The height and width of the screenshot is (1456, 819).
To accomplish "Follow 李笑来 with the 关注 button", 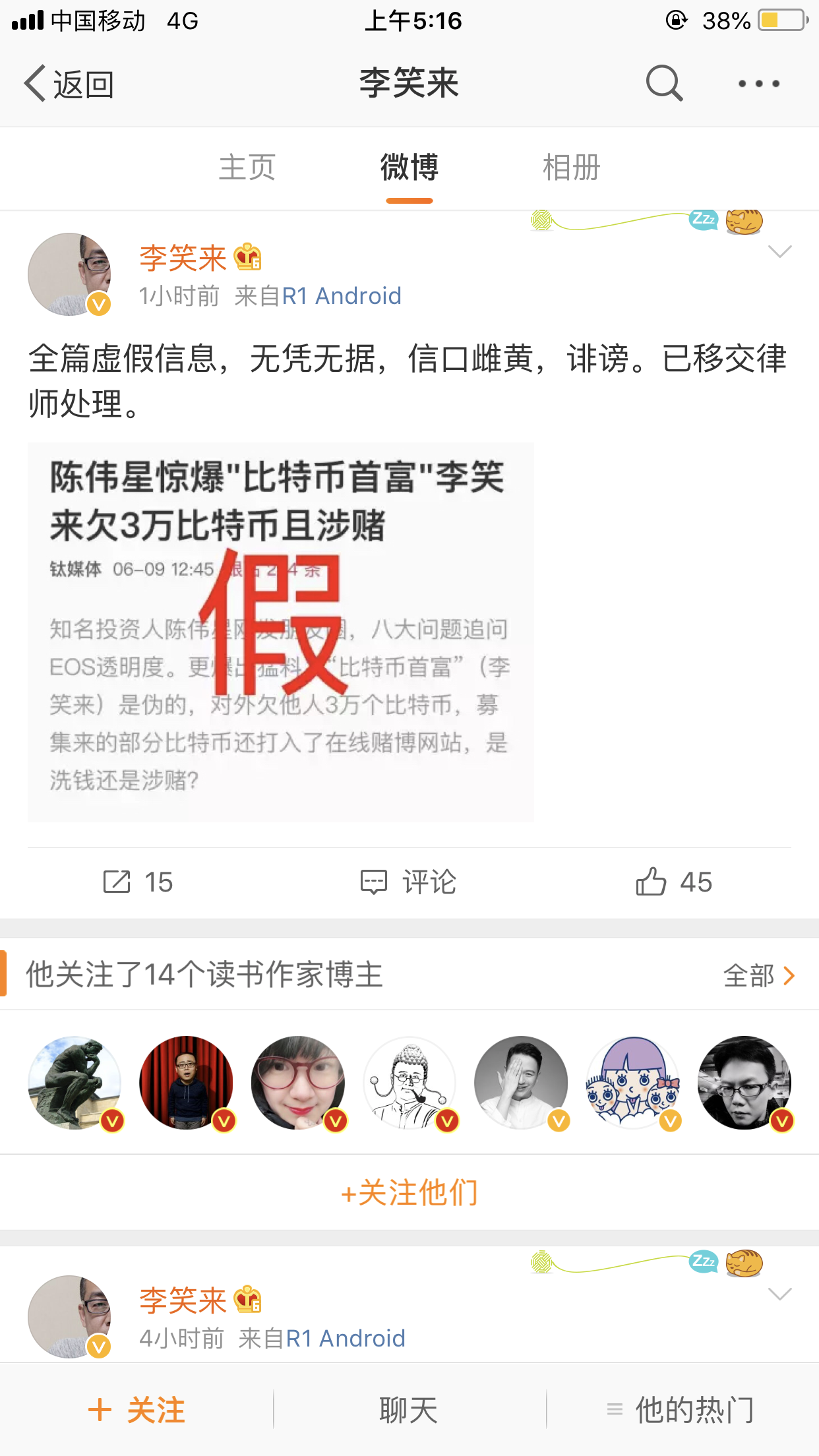I will [x=136, y=1410].
